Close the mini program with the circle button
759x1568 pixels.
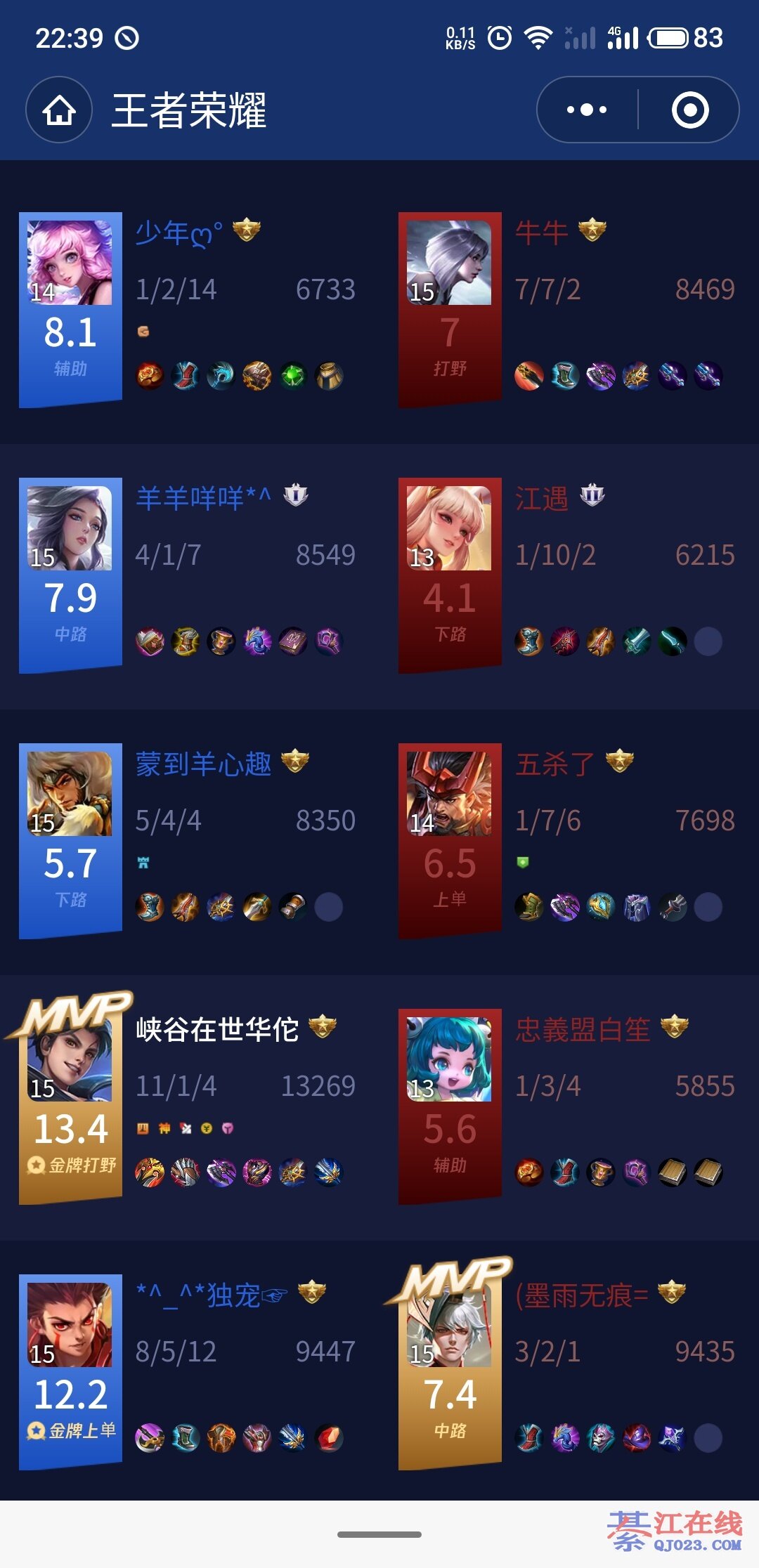tap(689, 110)
